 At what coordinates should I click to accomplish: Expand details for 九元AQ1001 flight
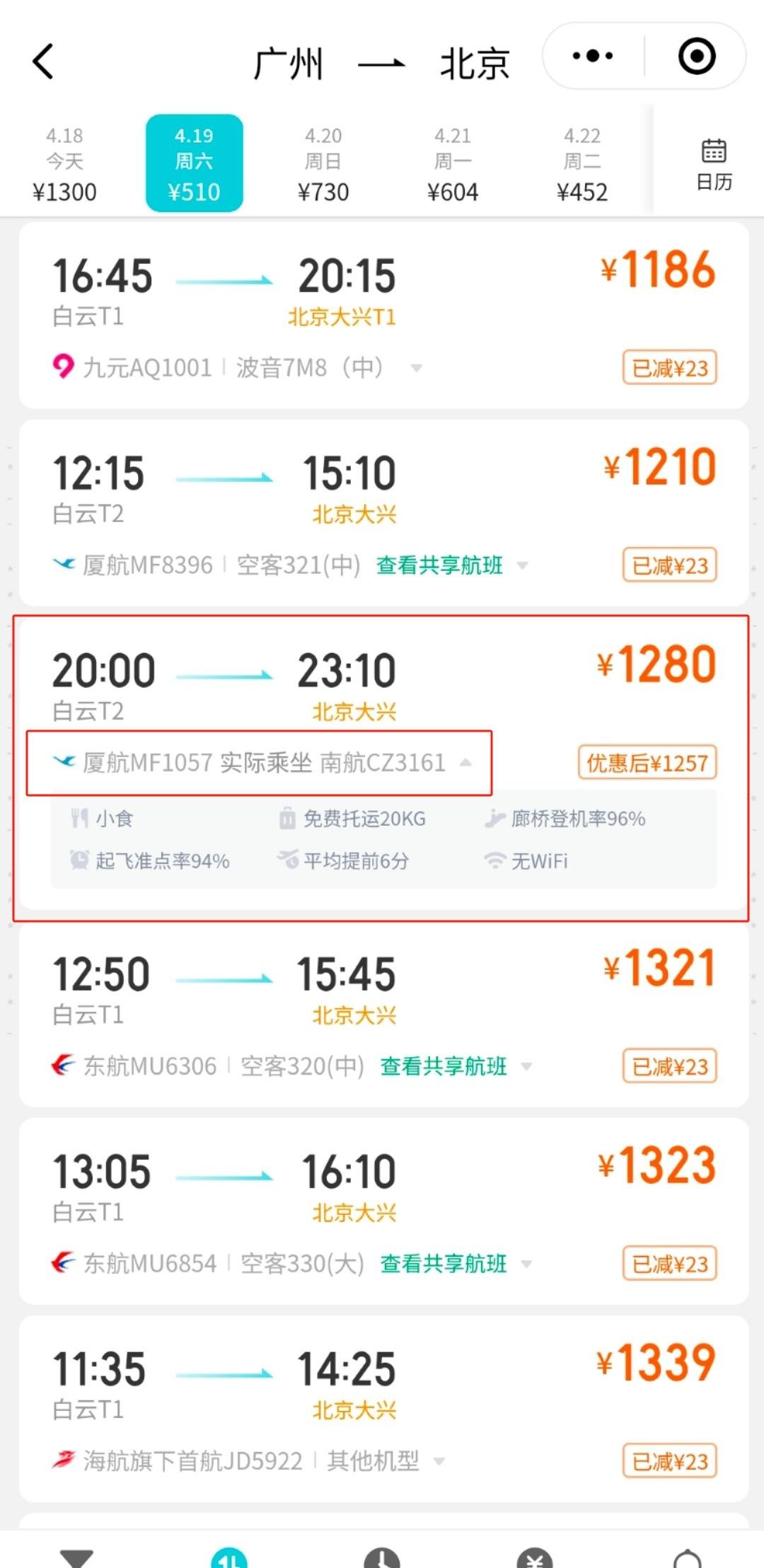click(416, 368)
